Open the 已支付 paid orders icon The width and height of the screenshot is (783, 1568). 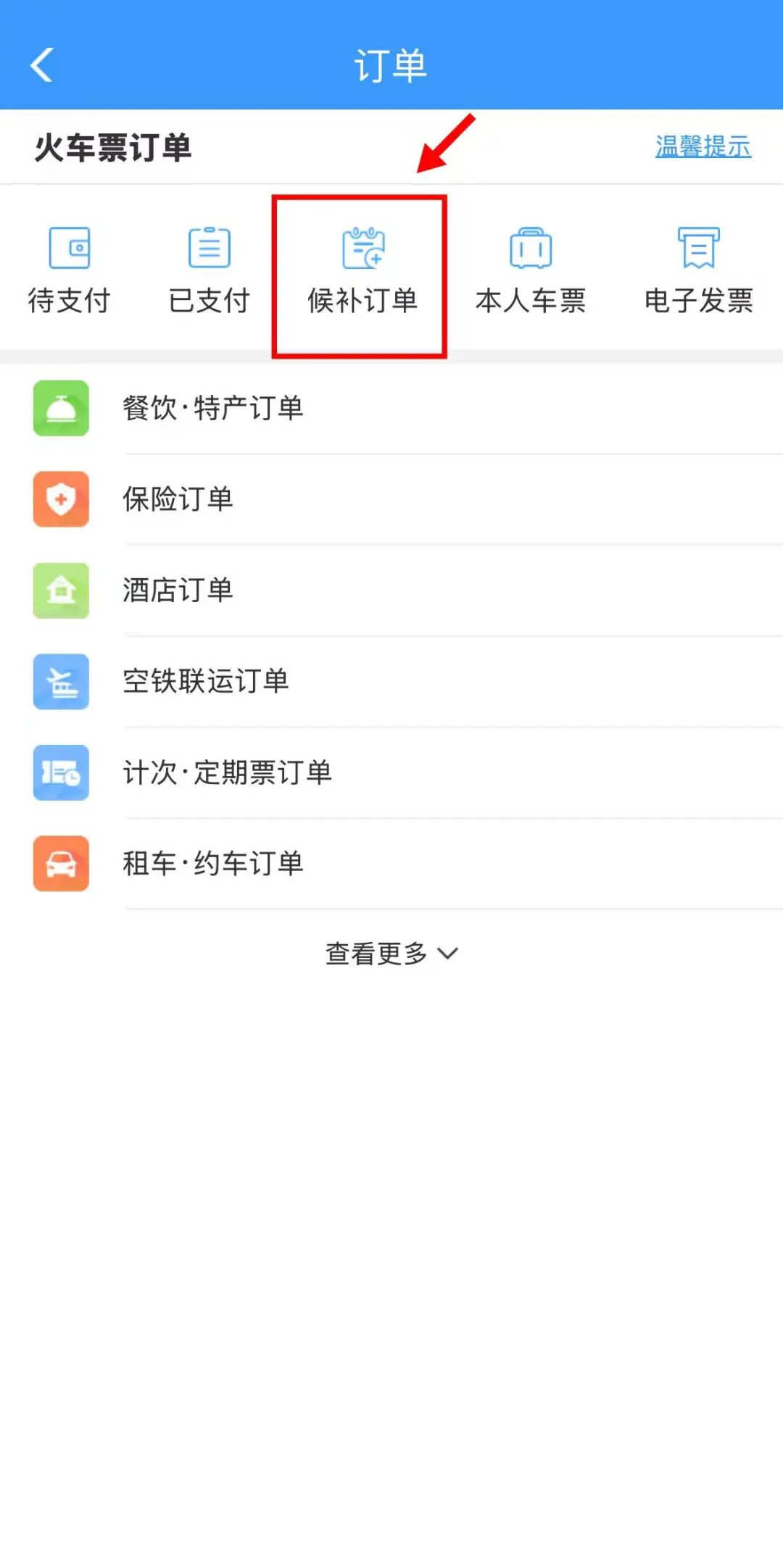click(209, 250)
